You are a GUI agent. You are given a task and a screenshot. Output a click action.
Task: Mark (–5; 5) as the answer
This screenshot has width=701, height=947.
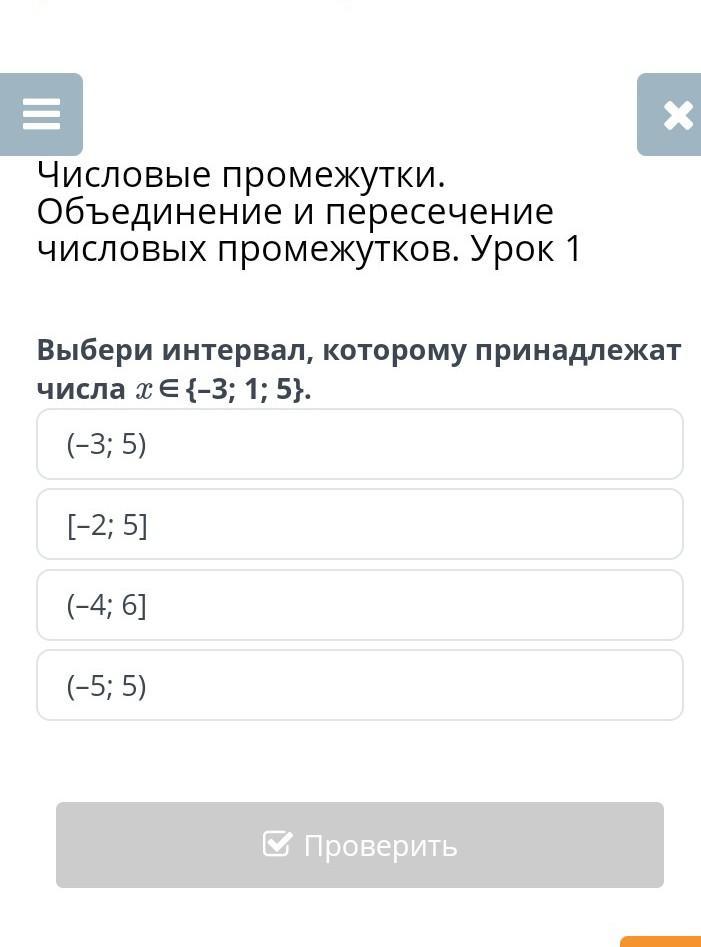[x=359, y=685]
